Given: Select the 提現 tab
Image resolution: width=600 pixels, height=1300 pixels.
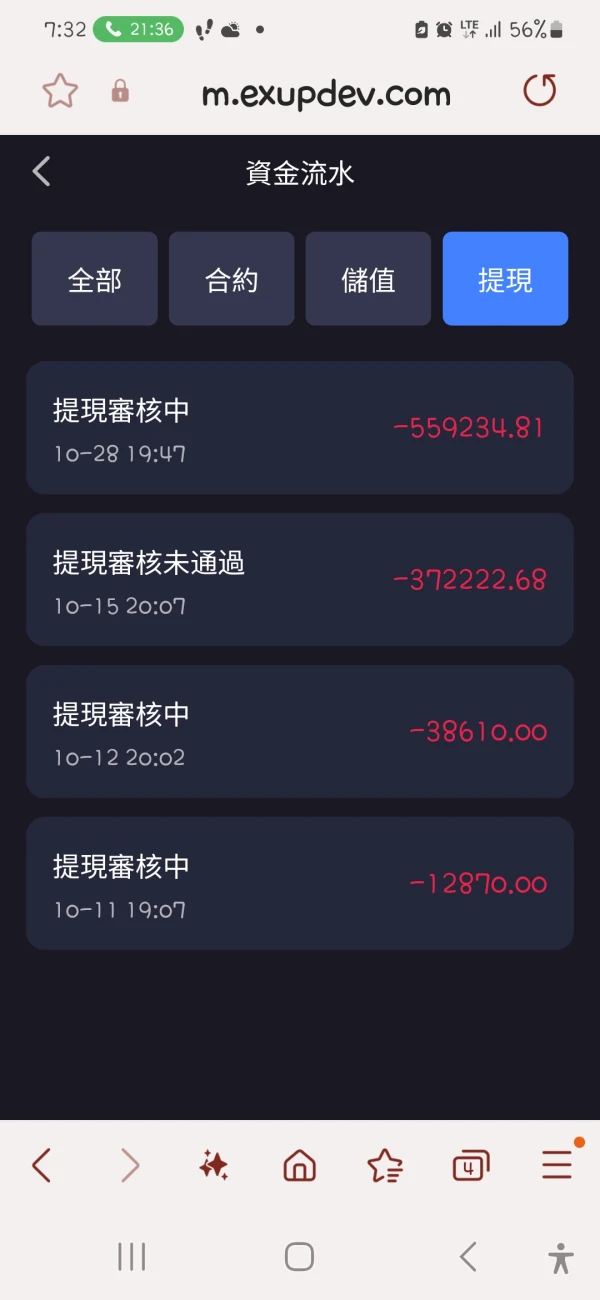Looking at the screenshot, I should [505, 279].
